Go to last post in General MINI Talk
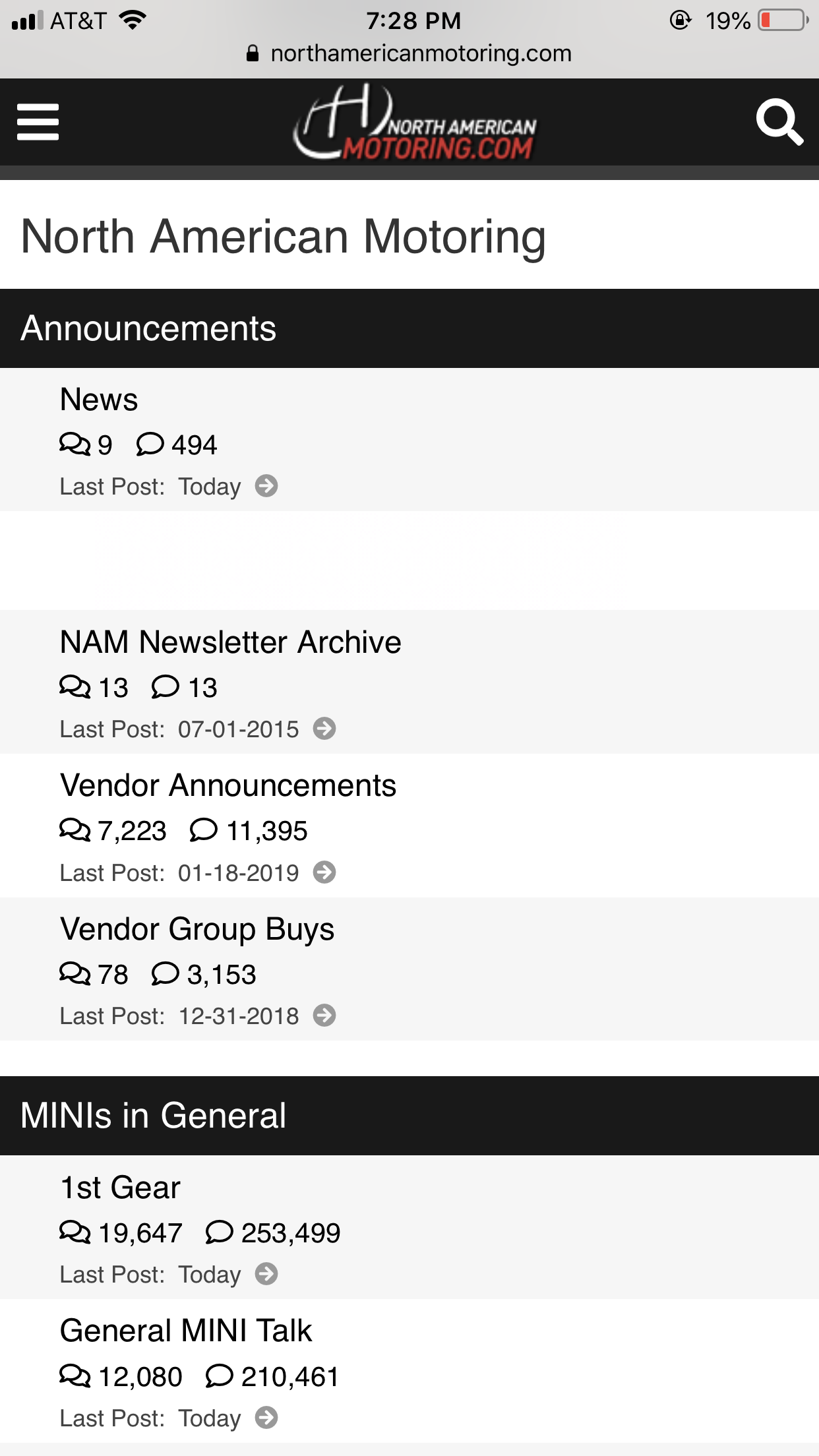Image resolution: width=819 pixels, height=1456 pixels. [266, 1417]
